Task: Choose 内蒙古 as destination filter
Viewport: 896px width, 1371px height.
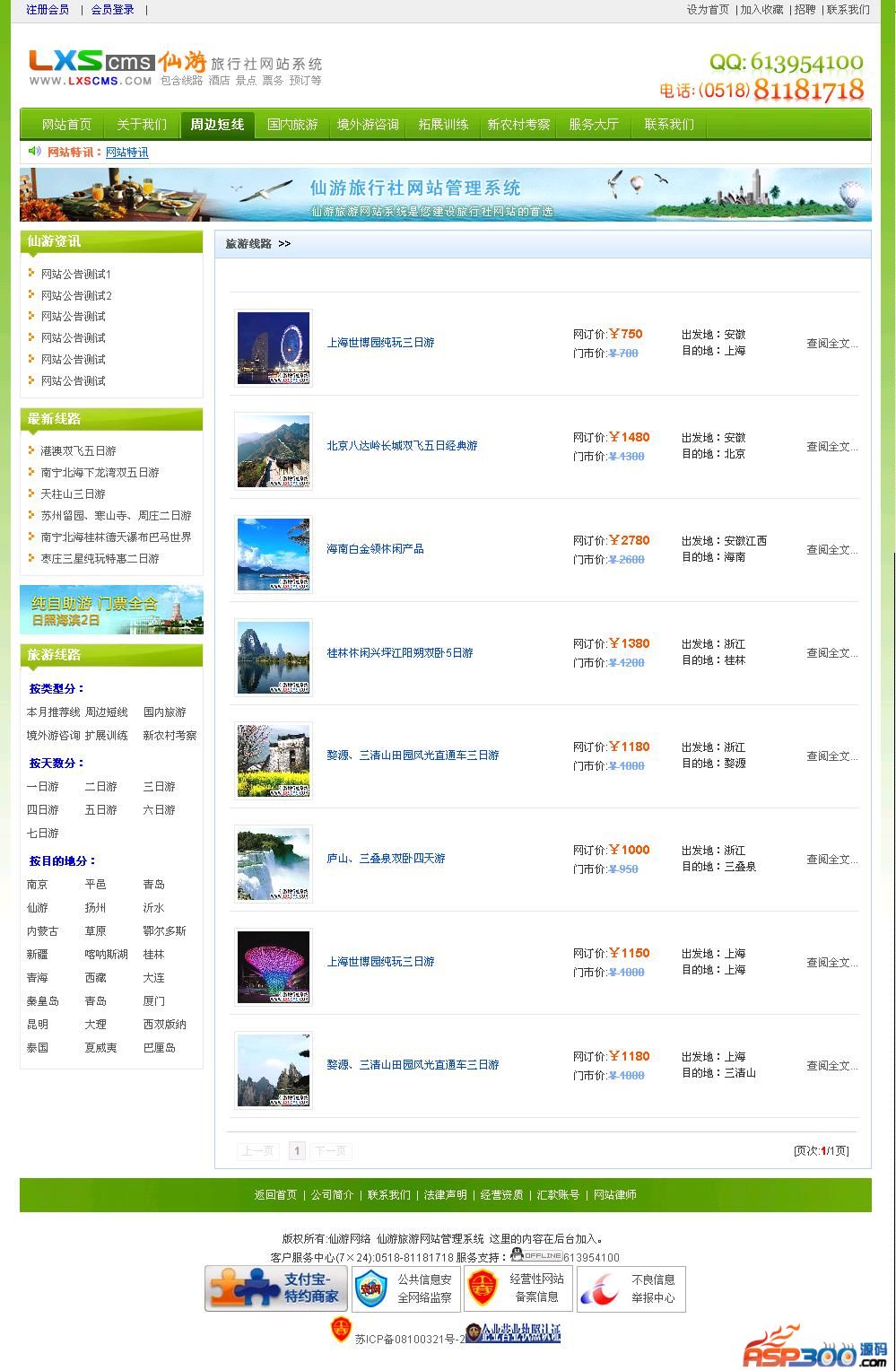Action: click(42, 931)
